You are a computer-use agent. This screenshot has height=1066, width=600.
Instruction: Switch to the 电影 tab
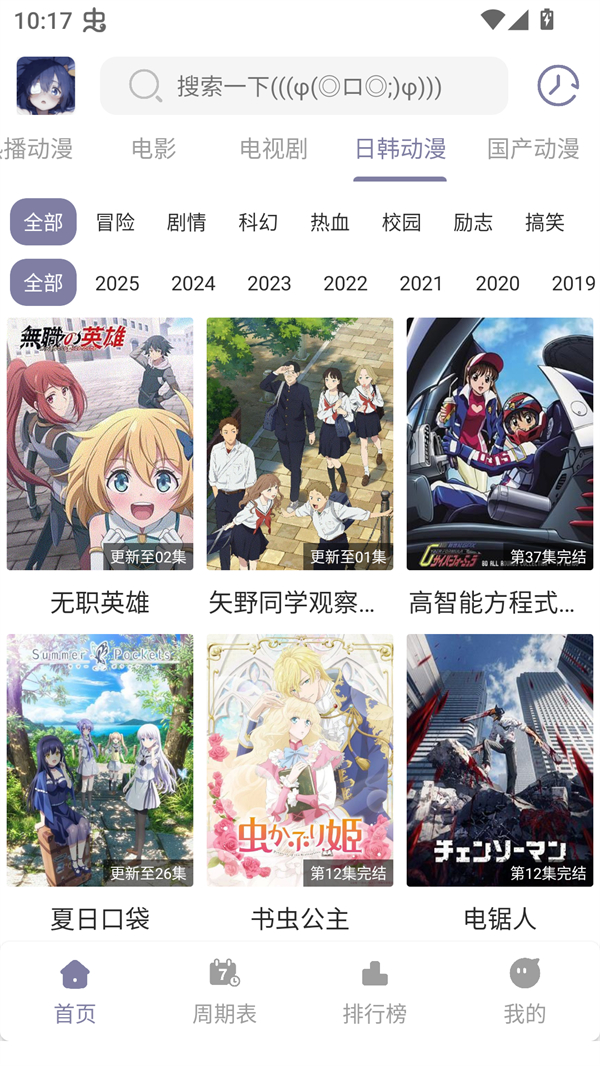[153, 149]
